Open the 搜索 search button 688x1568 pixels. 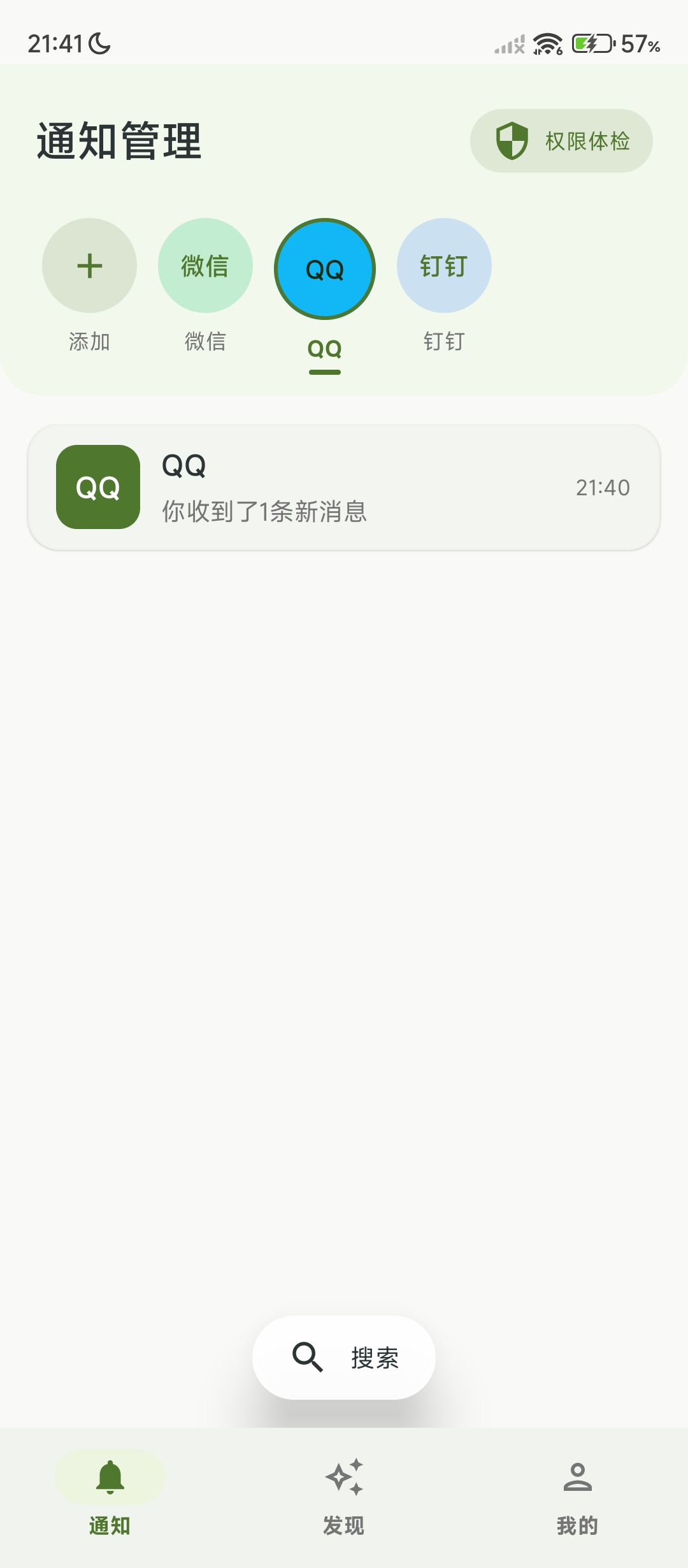coord(344,1358)
